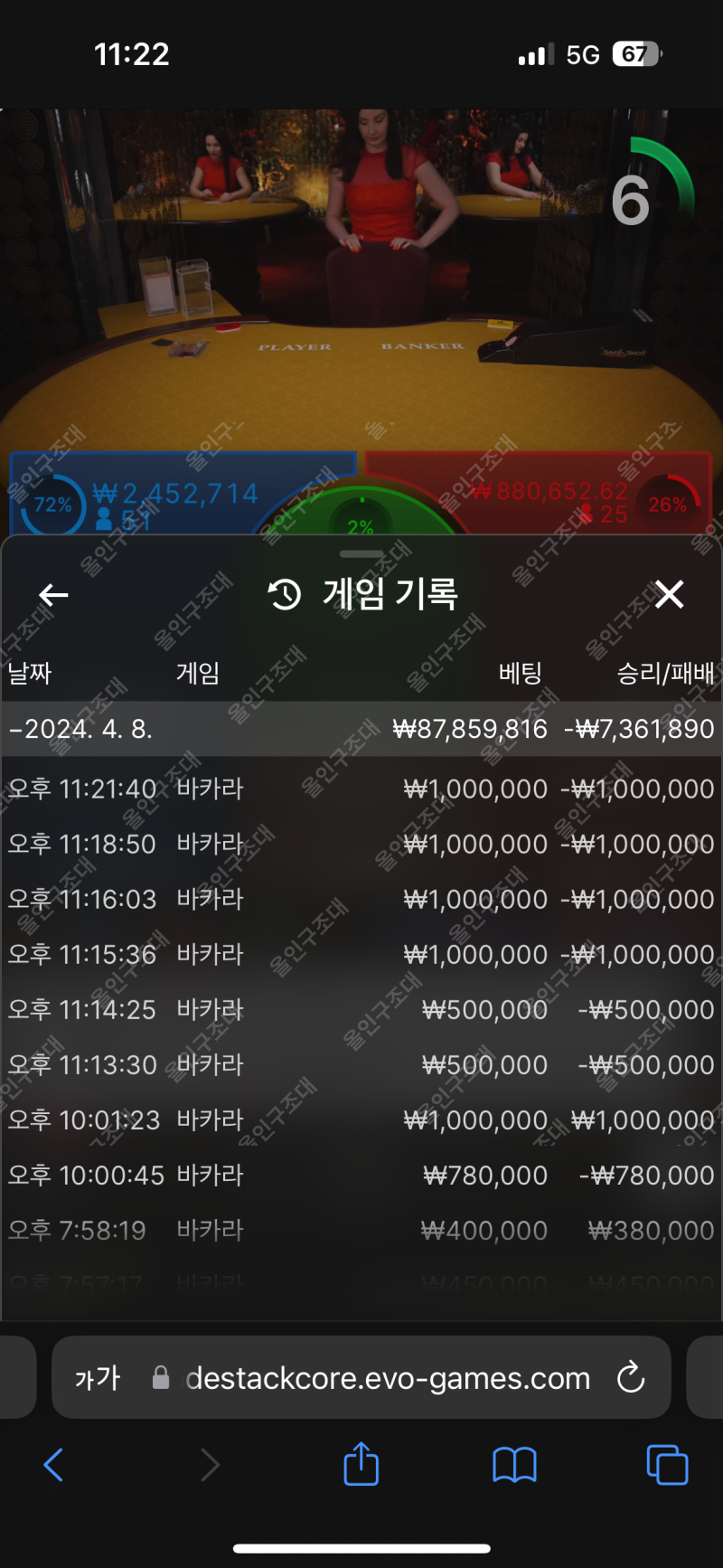Open the 오후 11:13:30 바카라 record
The image size is (723, 1568).
(x=361, y=1064)
